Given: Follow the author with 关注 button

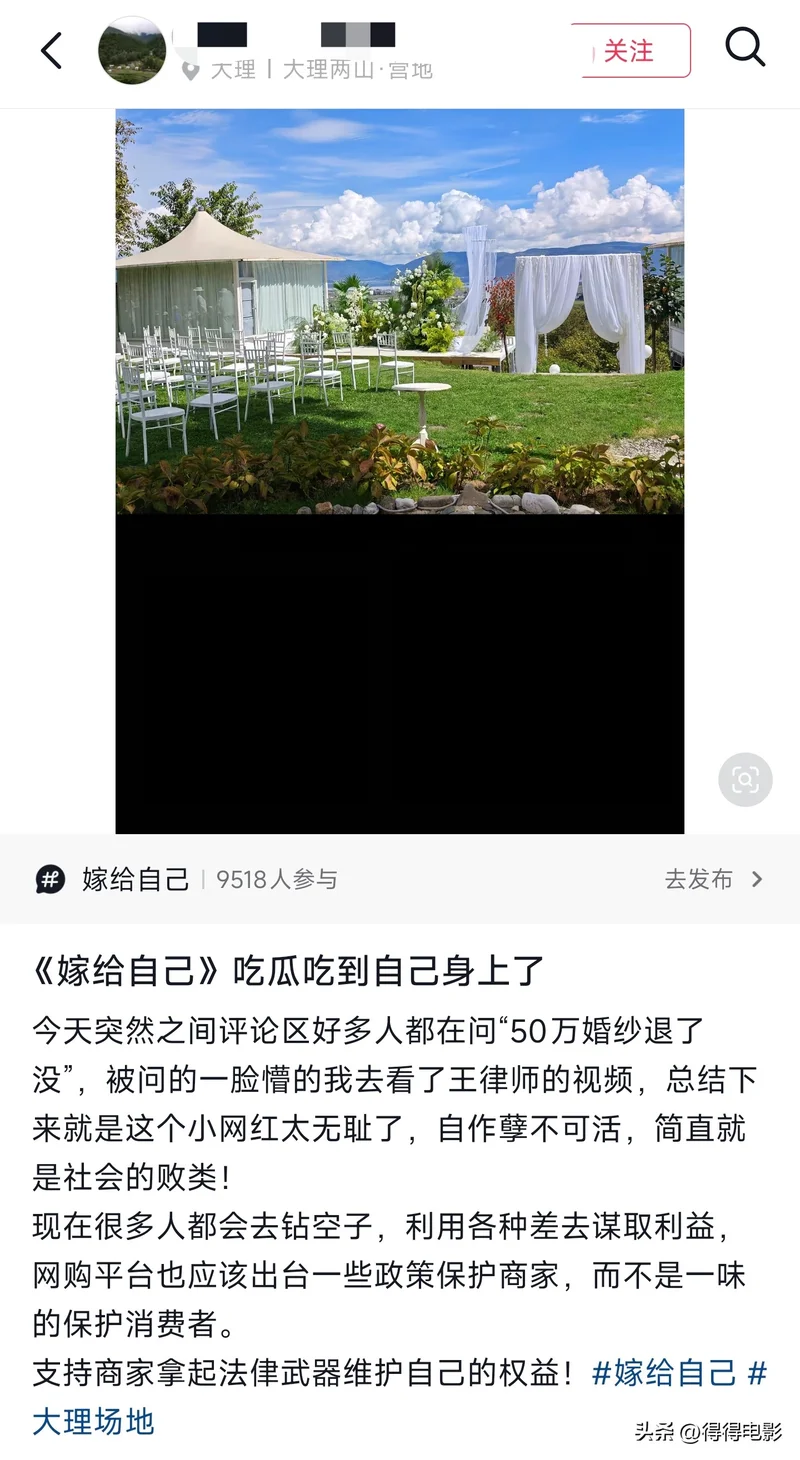Looking at the screenshot, I should click(x=630, y=51).
